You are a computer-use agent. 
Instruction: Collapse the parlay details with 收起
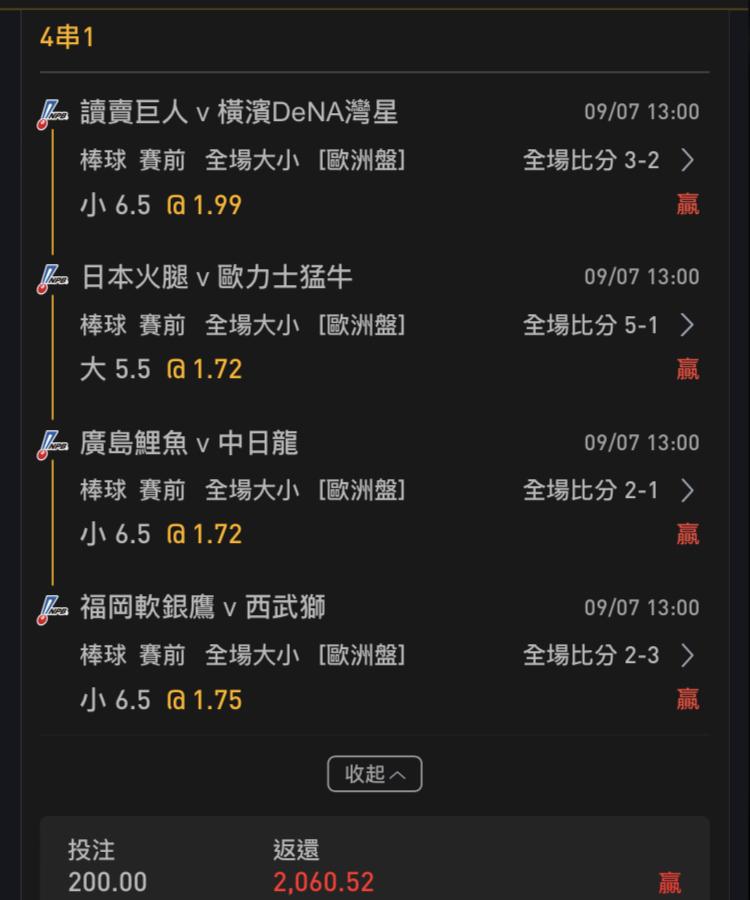(x=375, y=774)
